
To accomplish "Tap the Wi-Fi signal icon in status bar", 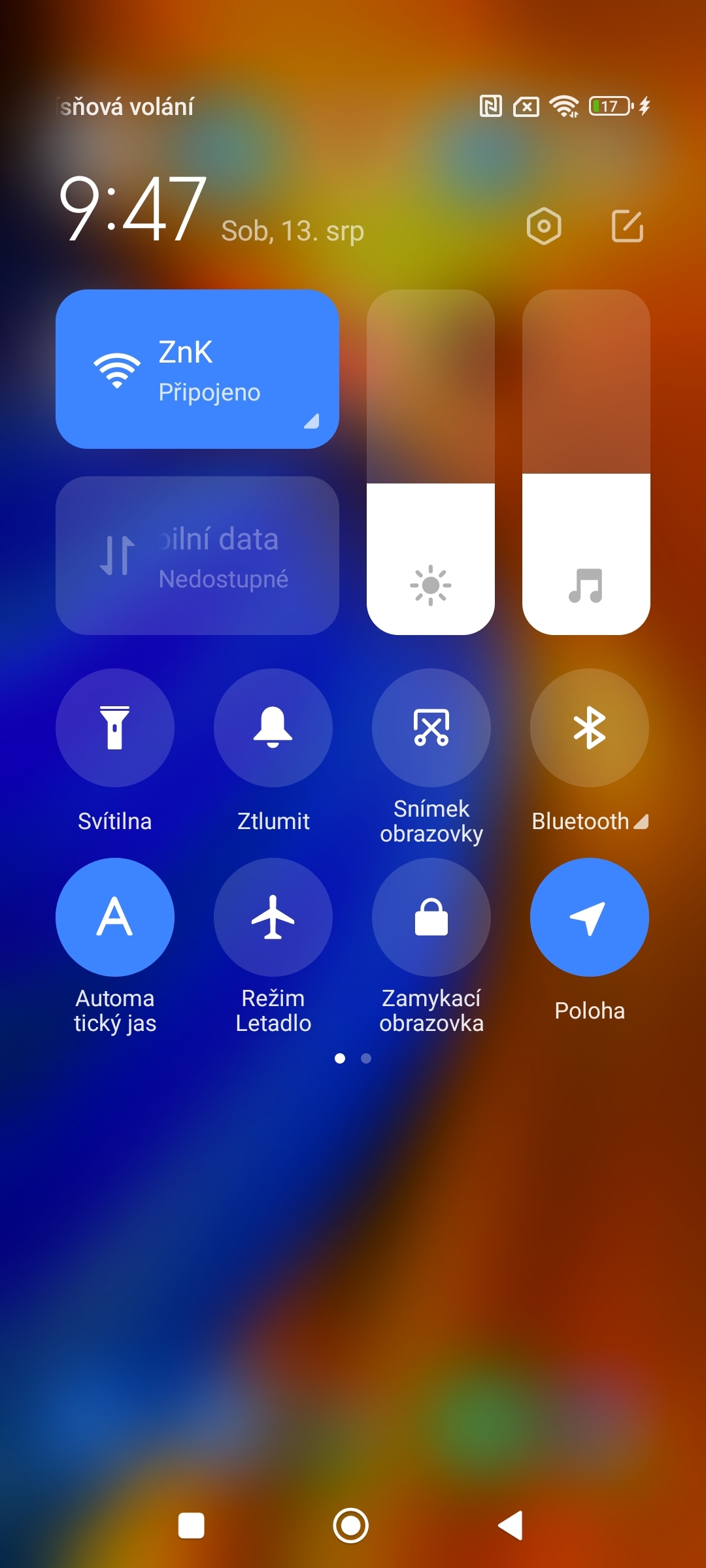I will pyautogui.click(x=563, y=105).
